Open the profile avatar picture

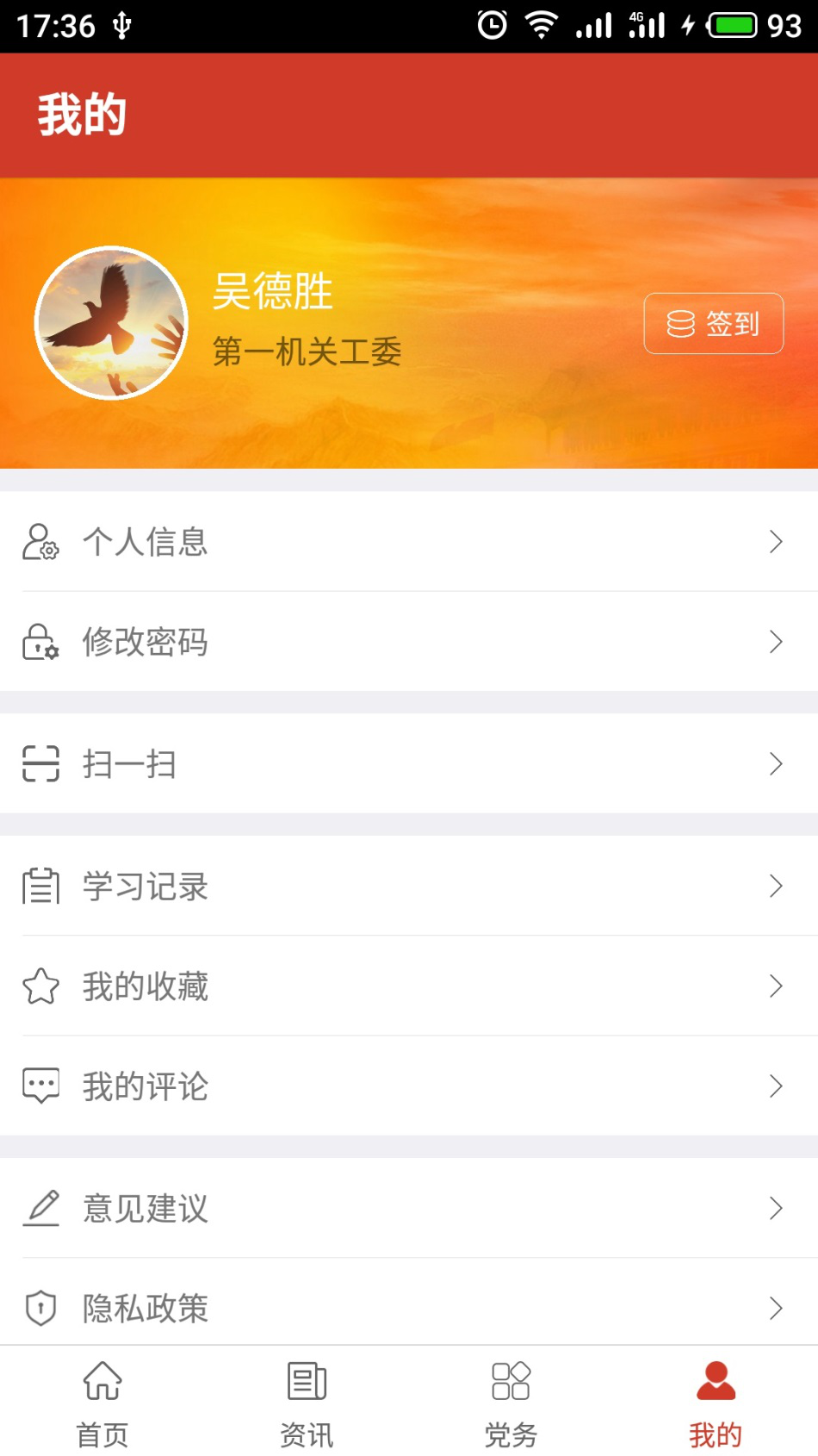click(111, 323)
